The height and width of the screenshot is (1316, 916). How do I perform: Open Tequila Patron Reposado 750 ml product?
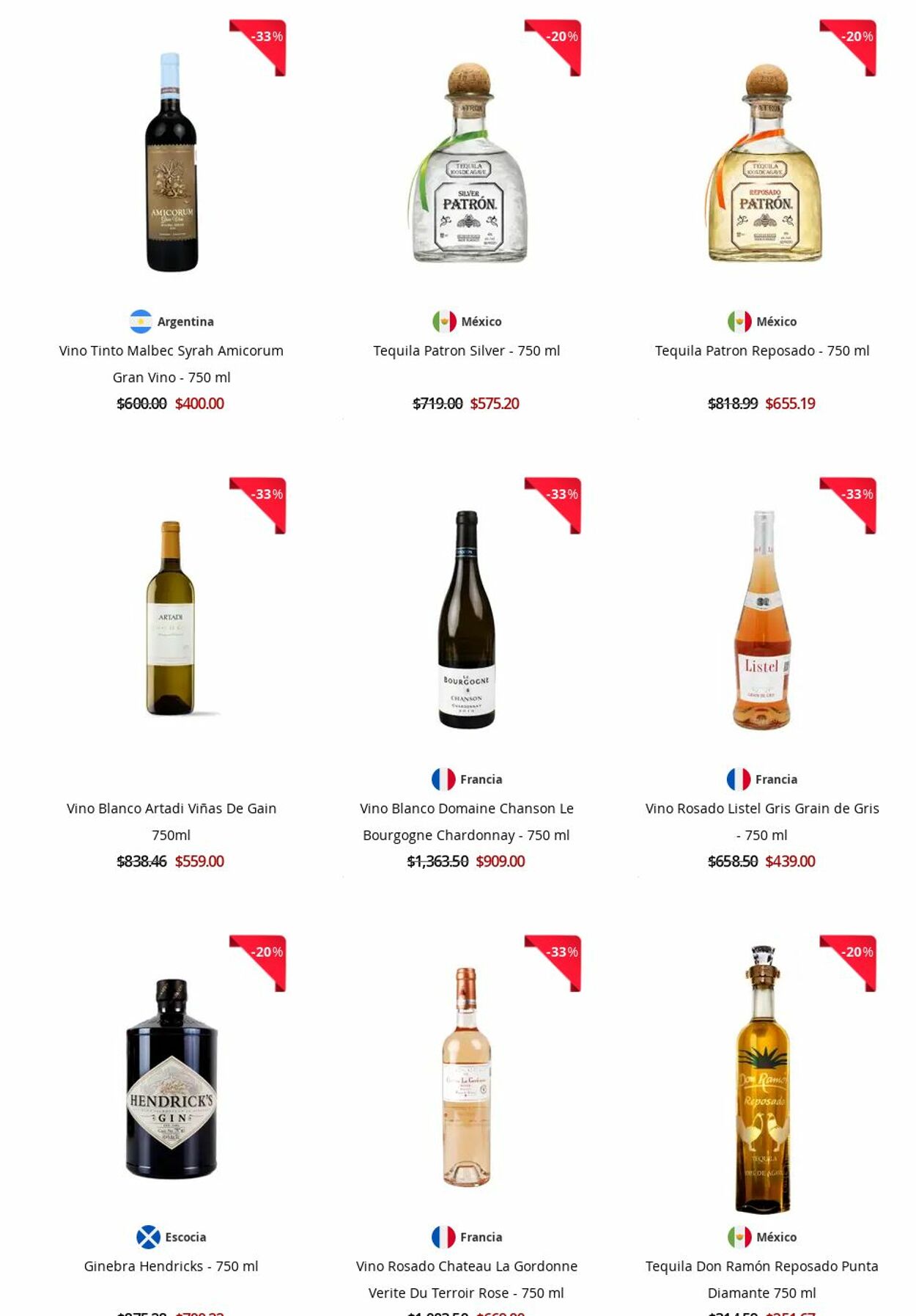(761, 351)
